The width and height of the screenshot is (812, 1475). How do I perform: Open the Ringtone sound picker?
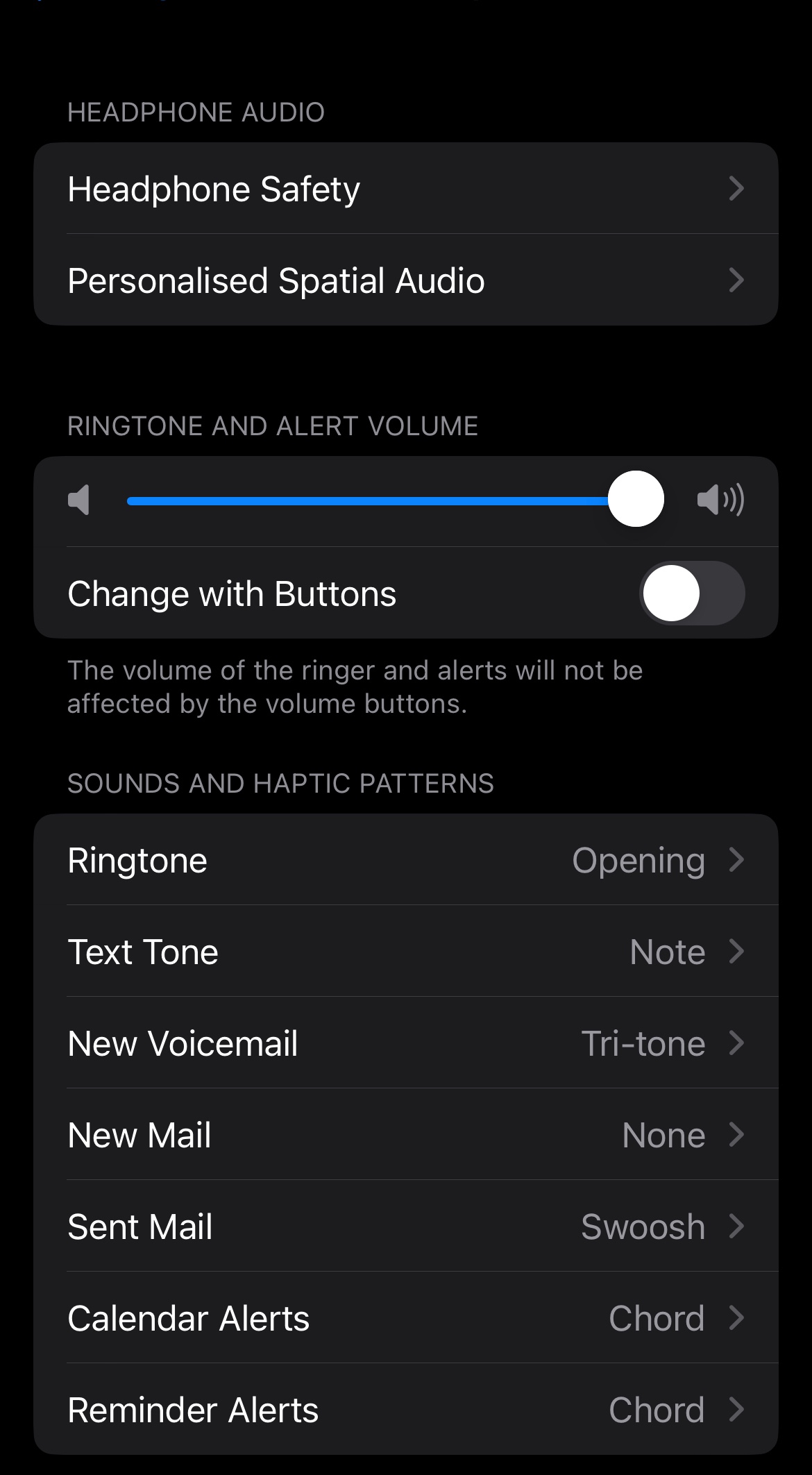tap(406, 861)
